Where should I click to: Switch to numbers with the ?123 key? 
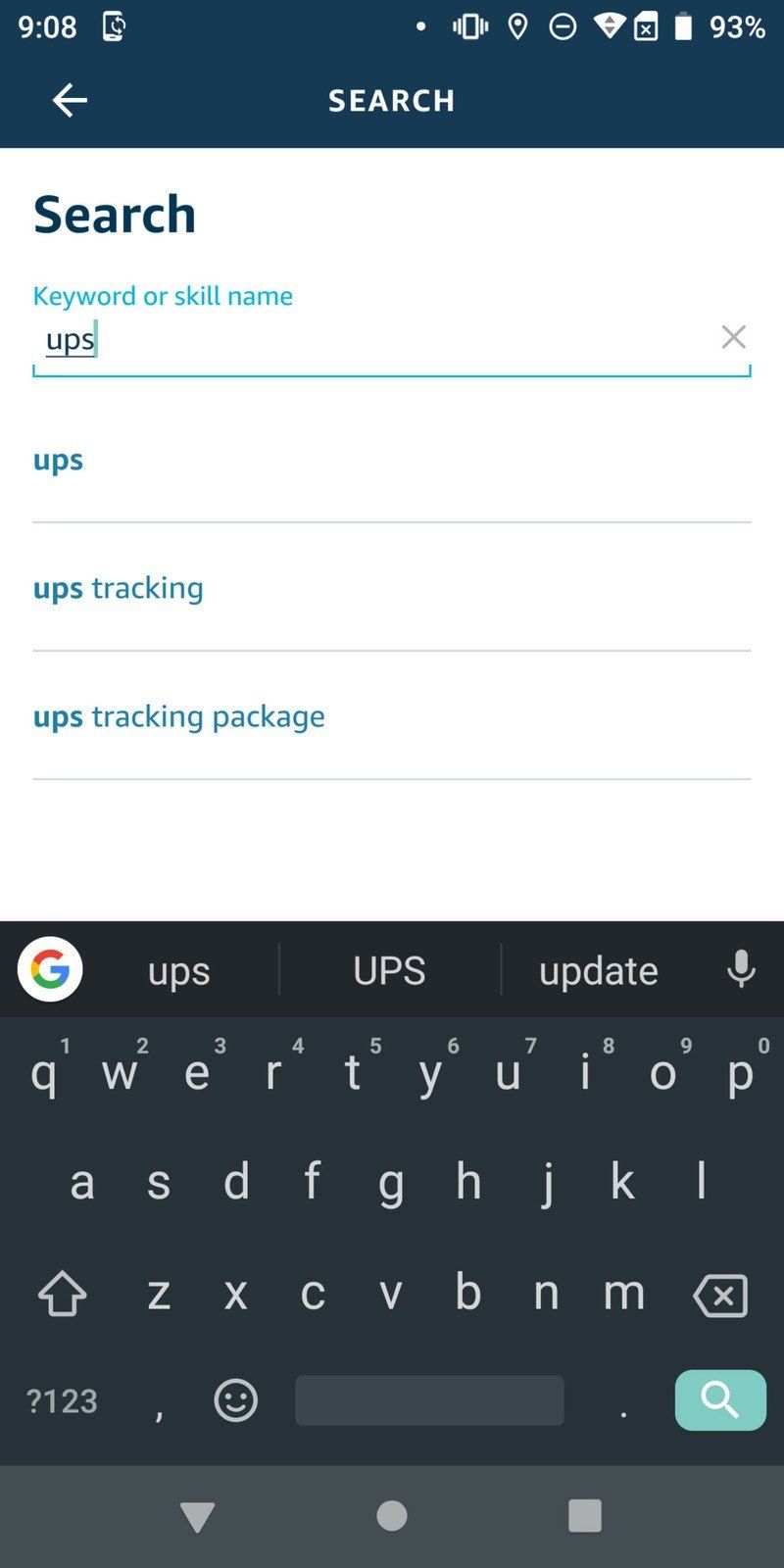tap(62, 1400)
